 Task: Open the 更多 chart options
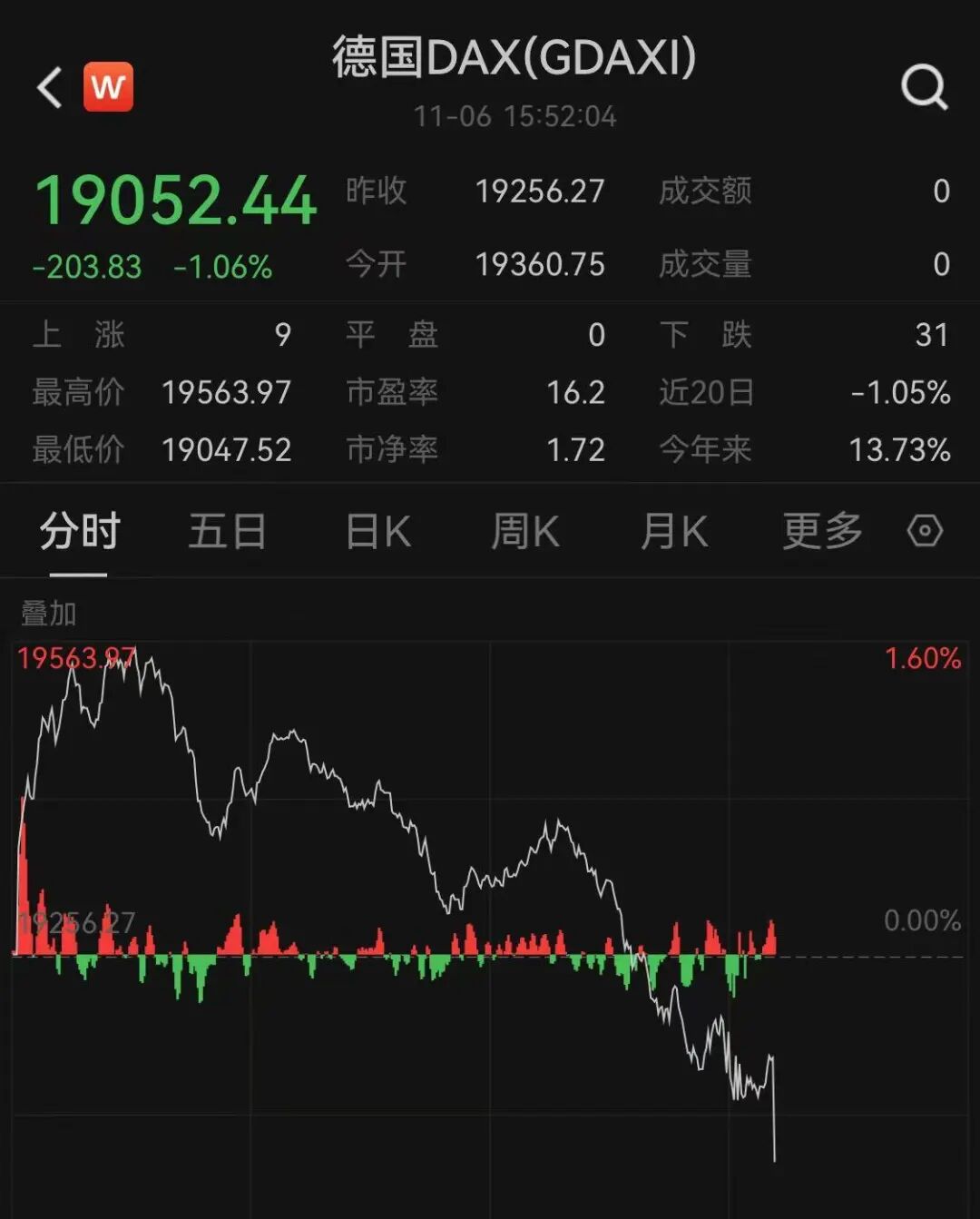click(822, 531)
